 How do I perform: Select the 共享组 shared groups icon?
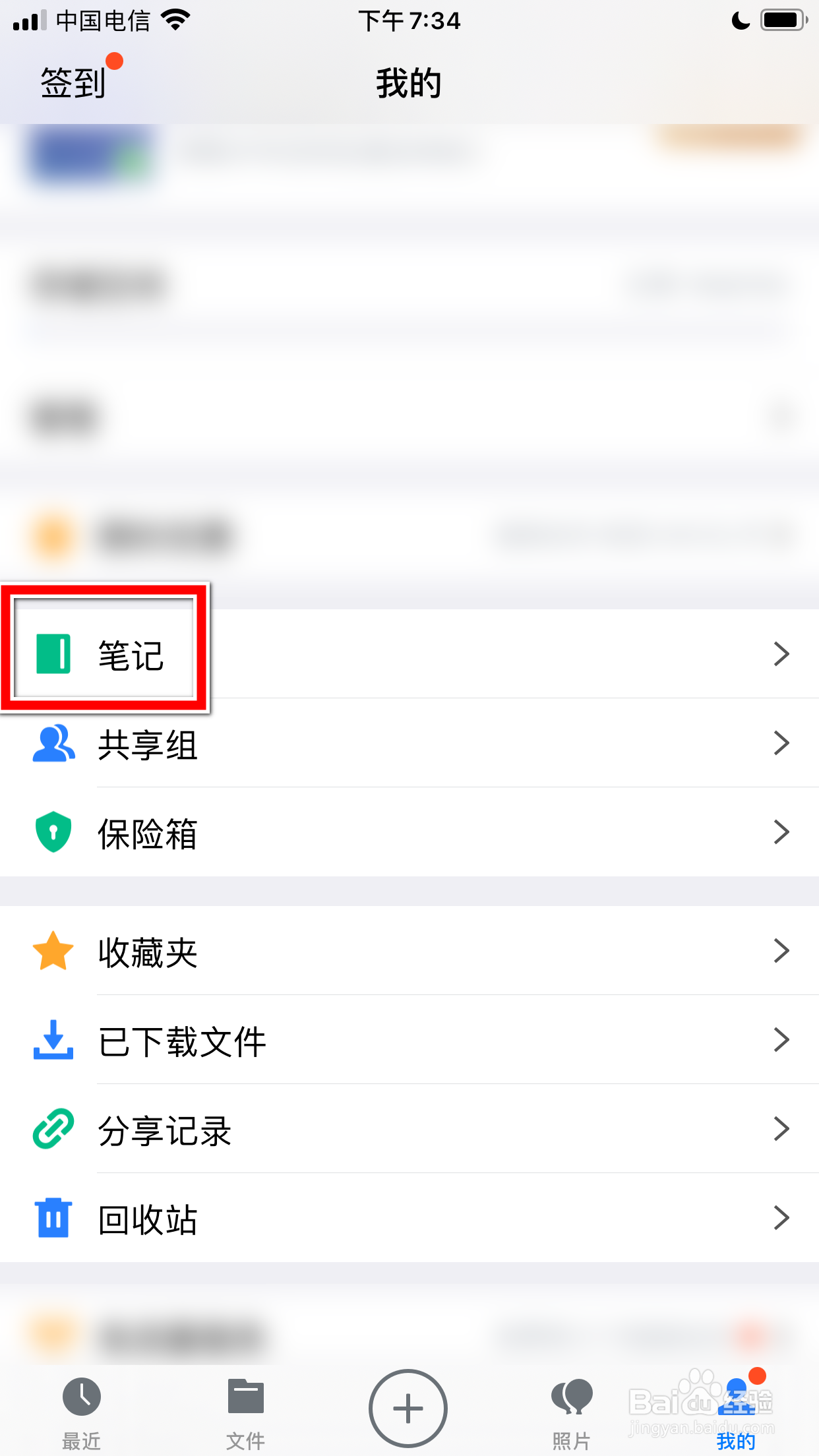pos(53,744)
